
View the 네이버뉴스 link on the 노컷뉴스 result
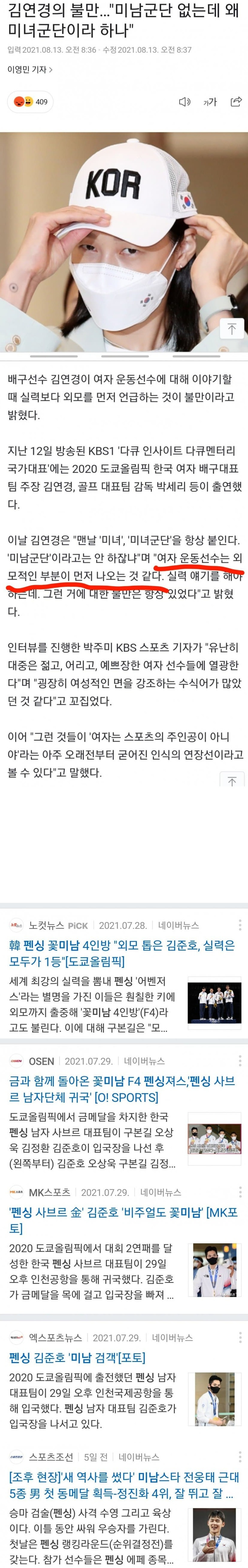click(179, 925)
